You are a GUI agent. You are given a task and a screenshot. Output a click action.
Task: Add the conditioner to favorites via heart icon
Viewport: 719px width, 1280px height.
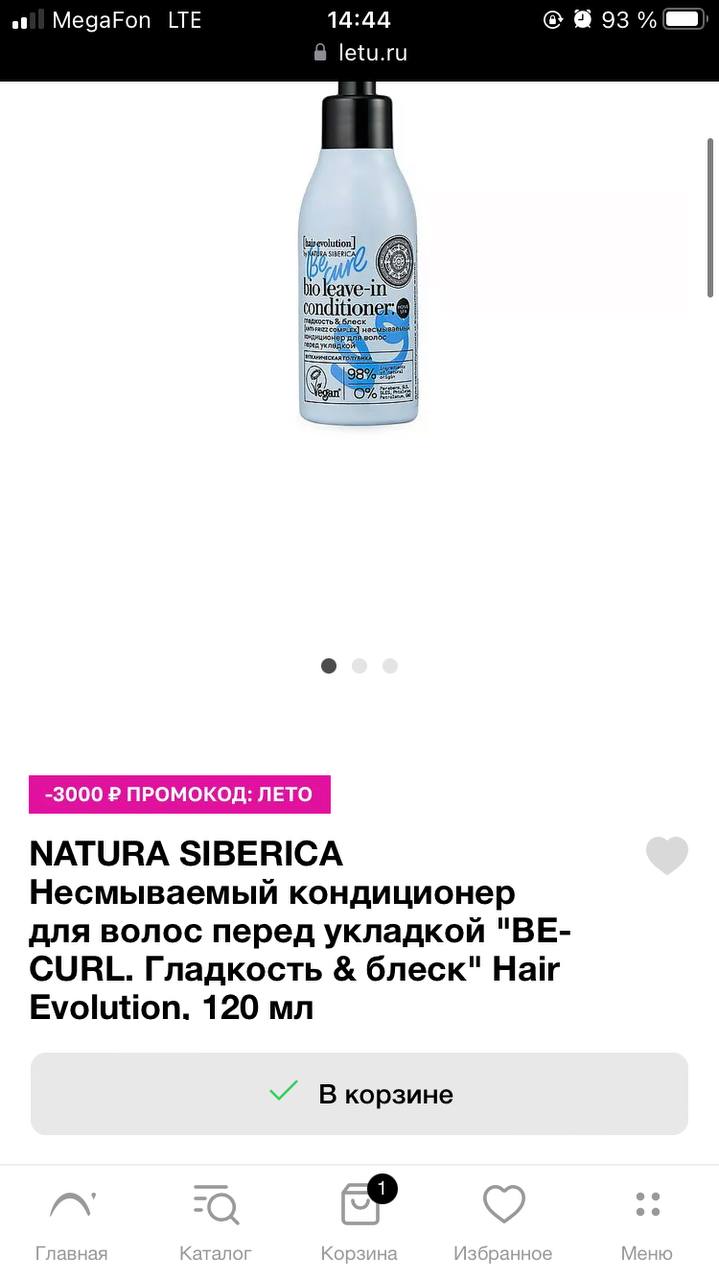tap(667, 856)
